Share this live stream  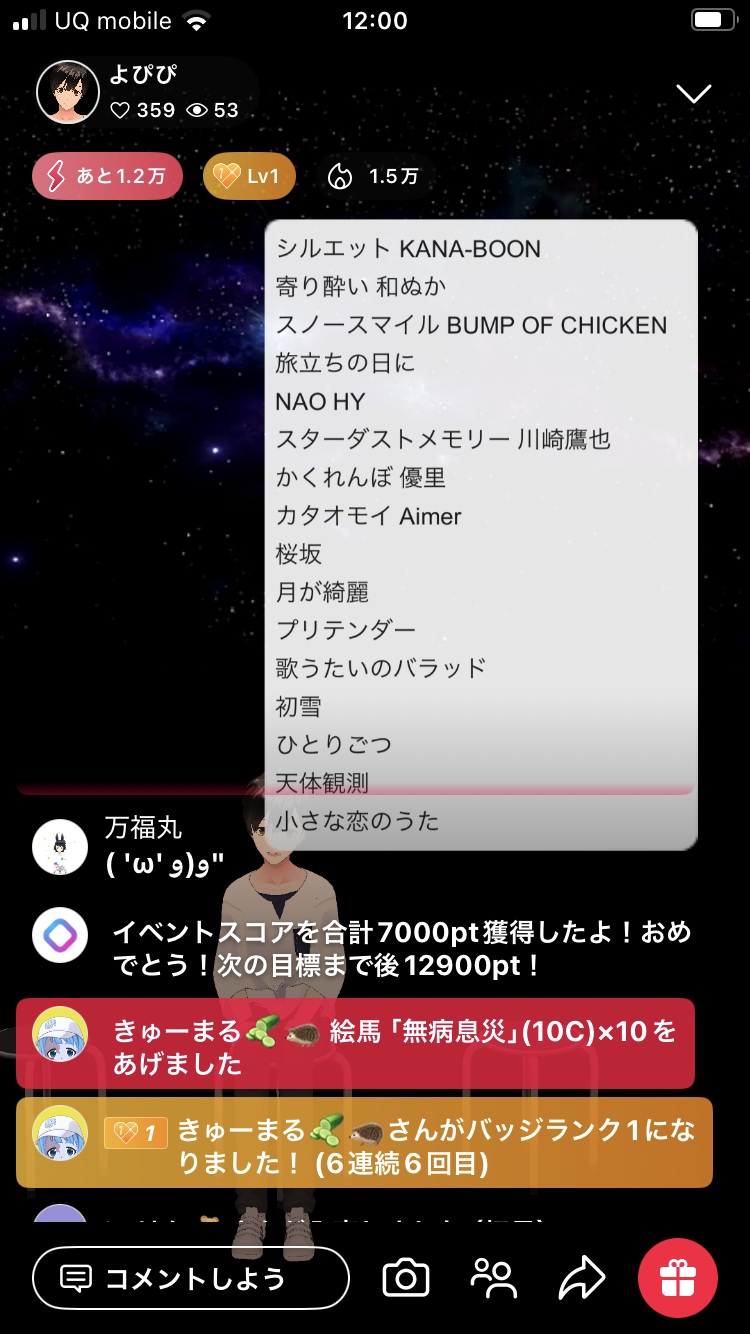[x=582, y=1278]
